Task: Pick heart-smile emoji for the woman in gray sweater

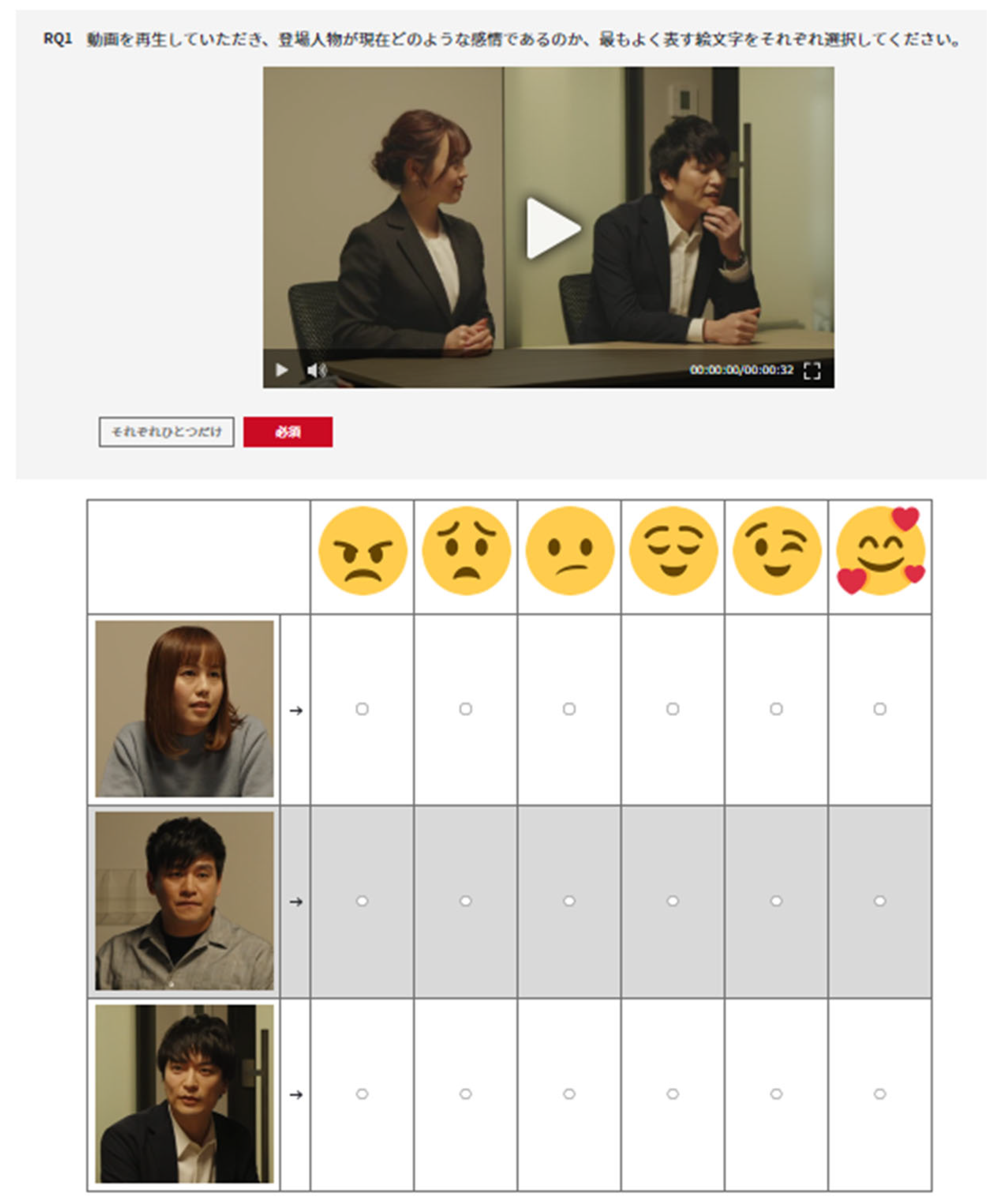Action: click(880, 709)
